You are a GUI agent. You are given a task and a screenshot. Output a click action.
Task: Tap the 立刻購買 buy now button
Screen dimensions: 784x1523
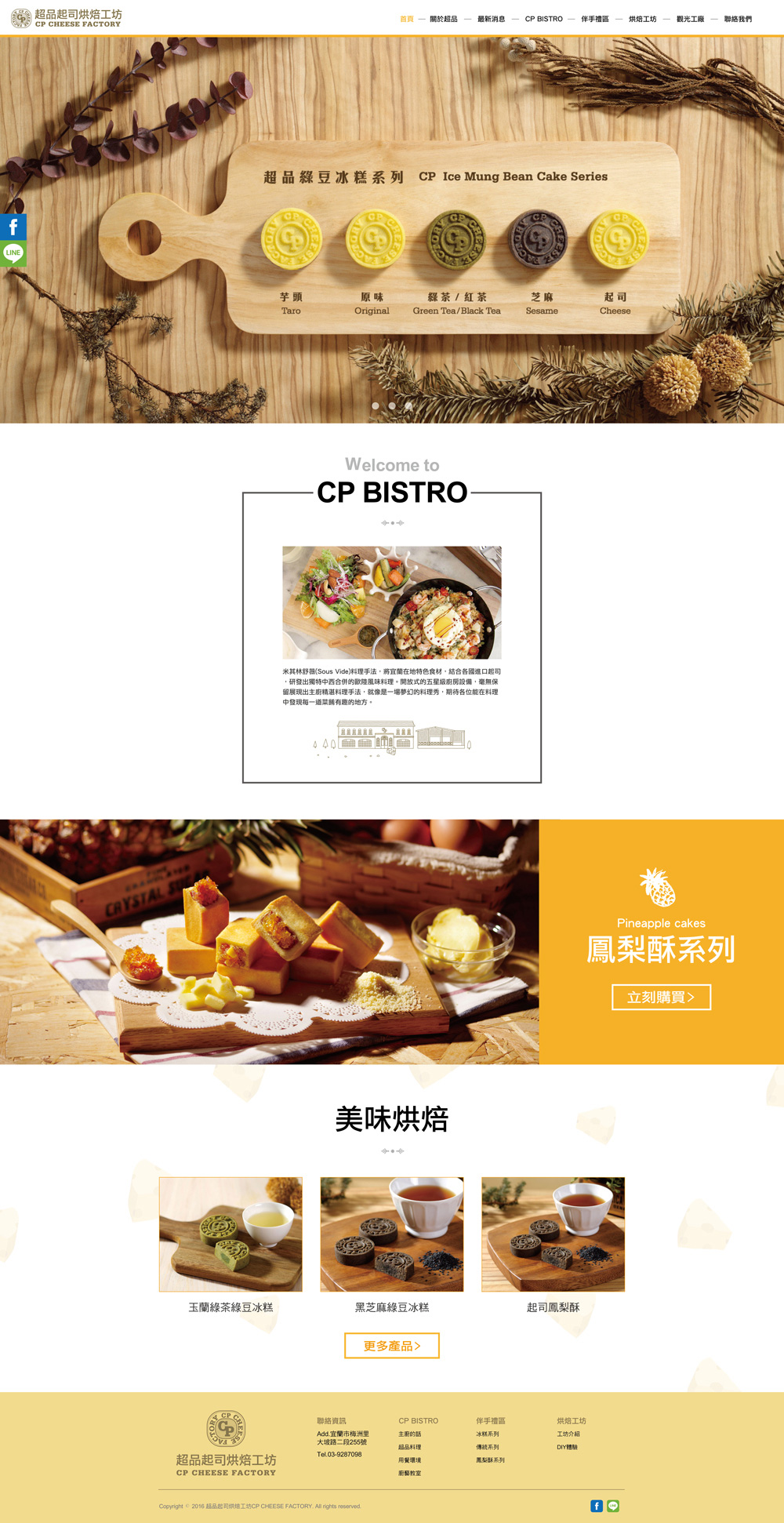661,997
